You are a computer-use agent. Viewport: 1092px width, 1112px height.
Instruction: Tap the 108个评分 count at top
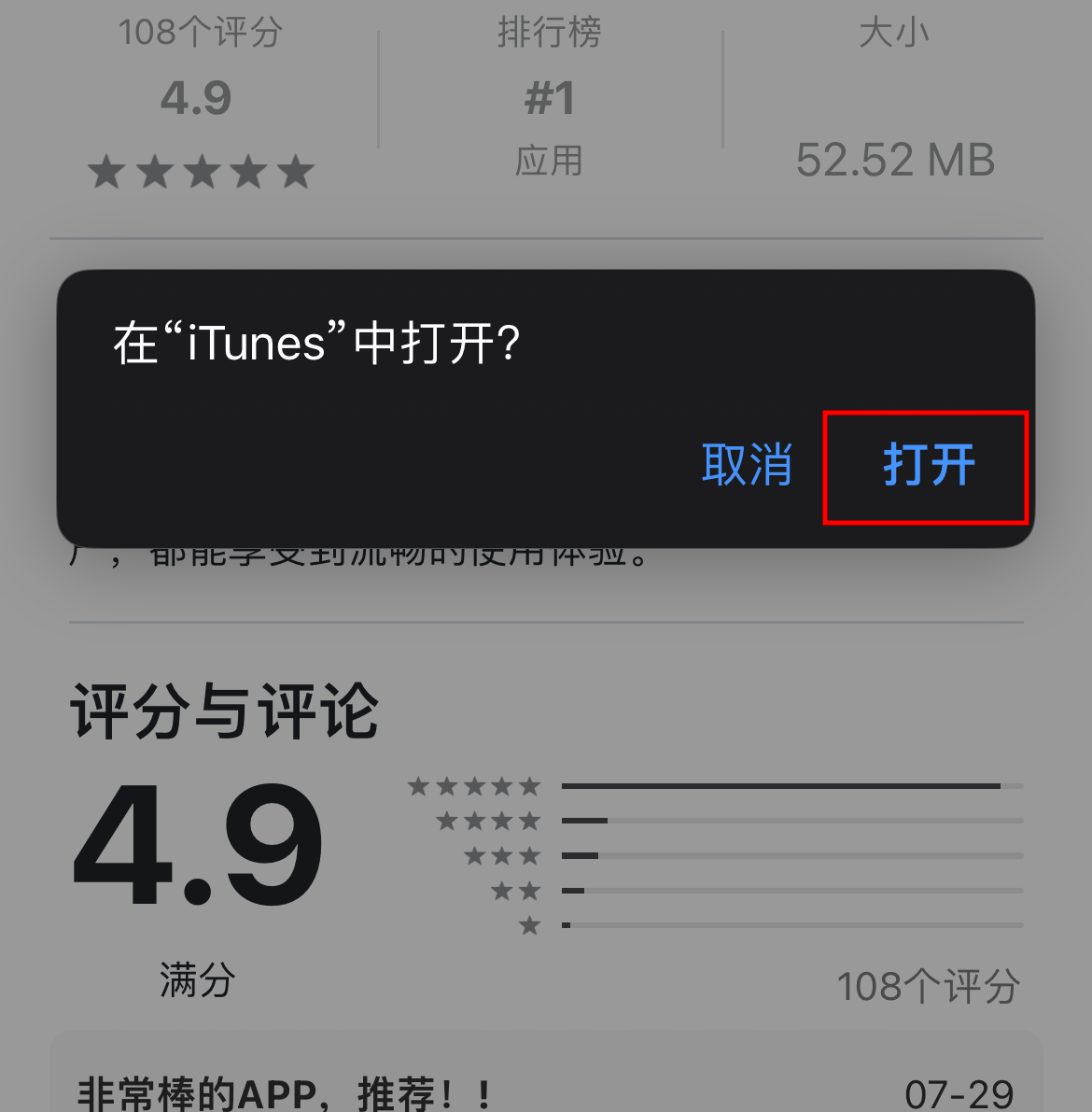(x=200, y=29)
